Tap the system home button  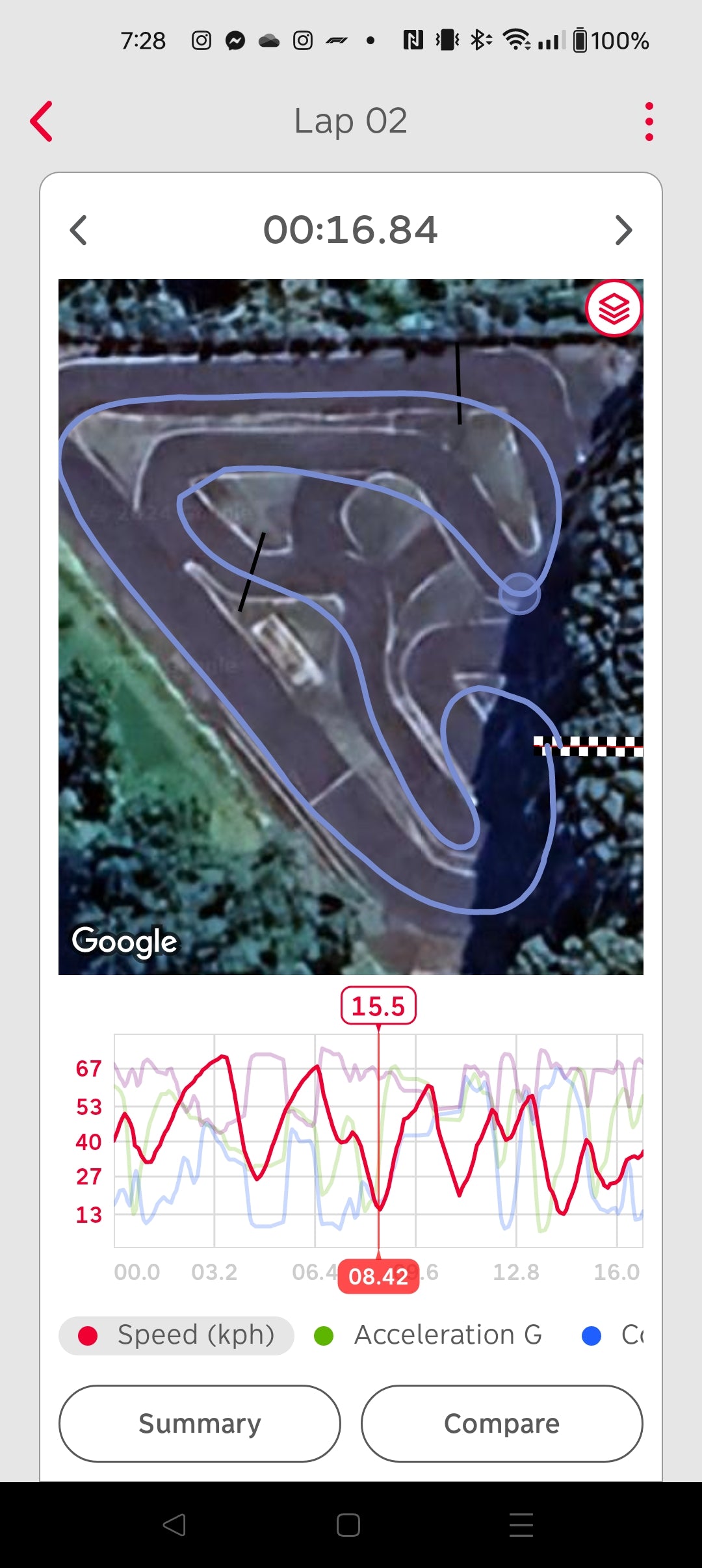348,1524
